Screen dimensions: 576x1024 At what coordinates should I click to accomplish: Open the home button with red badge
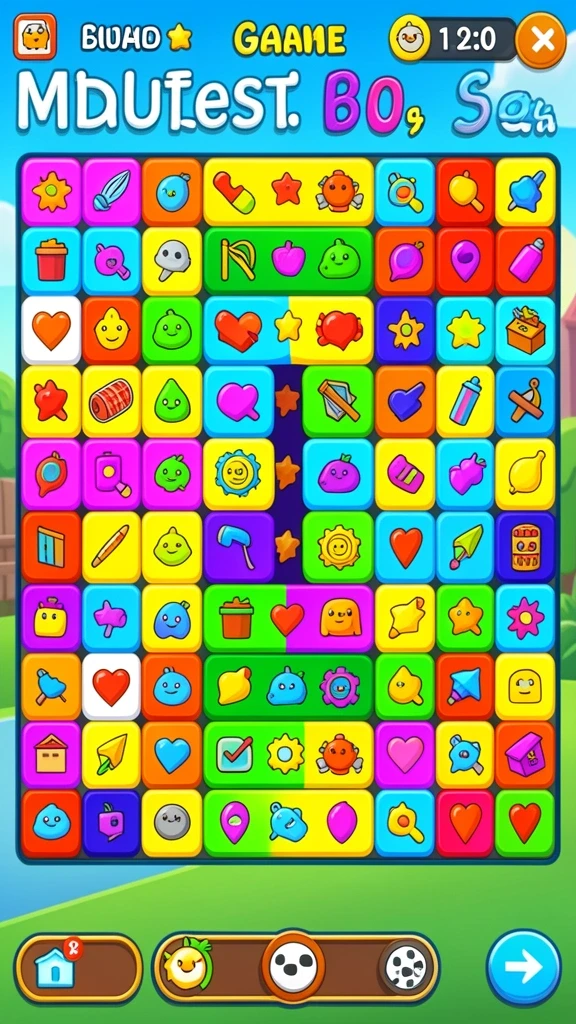[x=78, y=968]
